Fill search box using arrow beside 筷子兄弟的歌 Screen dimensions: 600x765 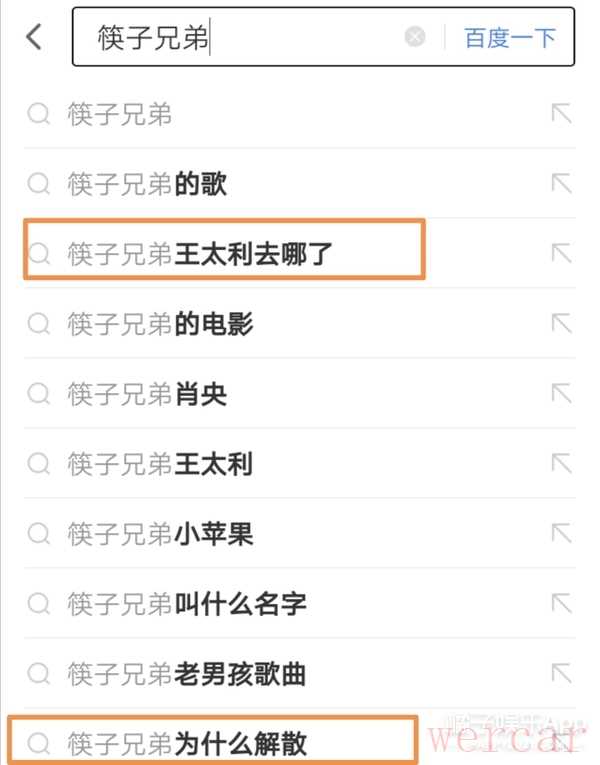(x=561, y=184)
